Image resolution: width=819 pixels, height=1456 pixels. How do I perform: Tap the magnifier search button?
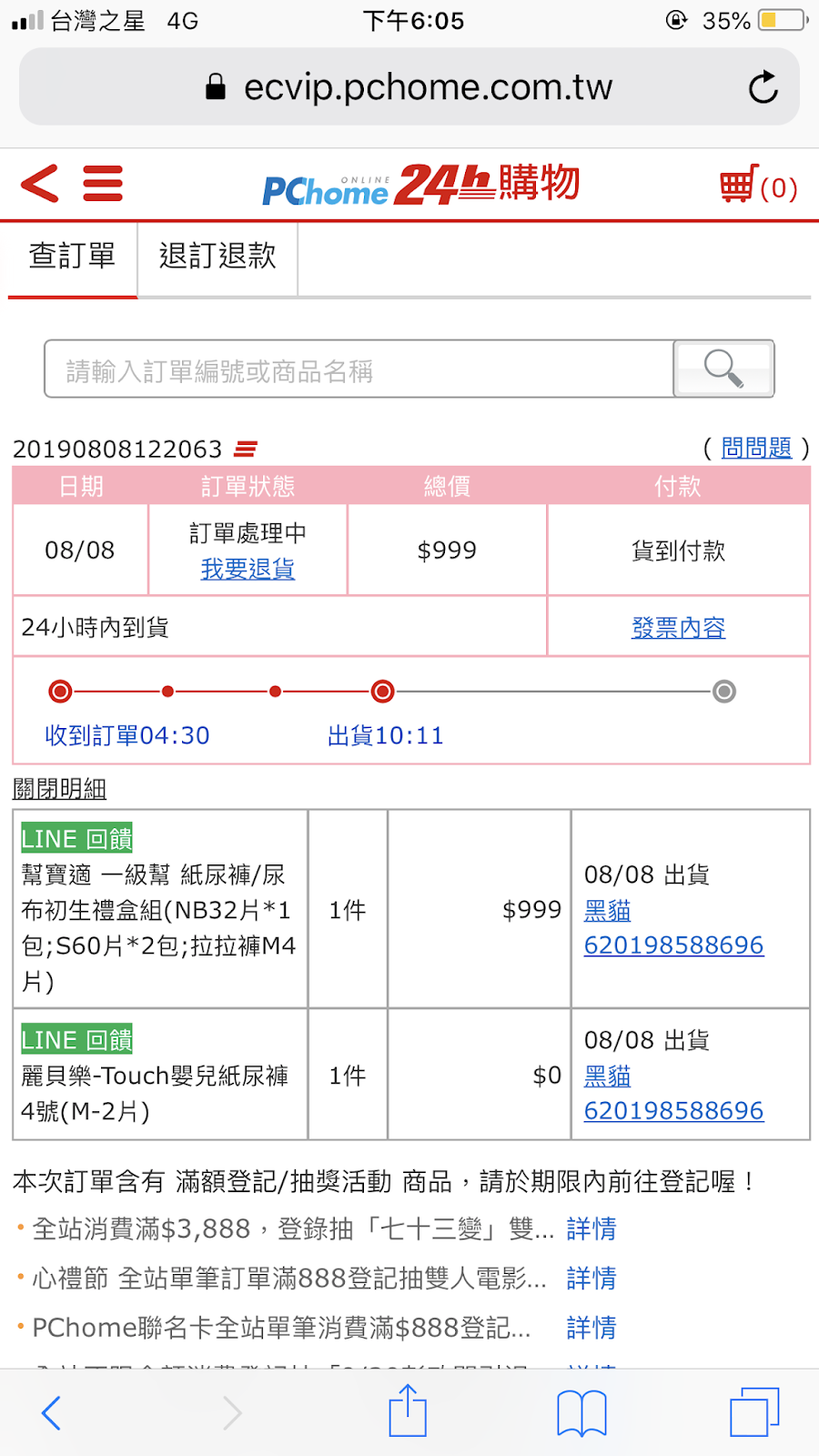724,369
